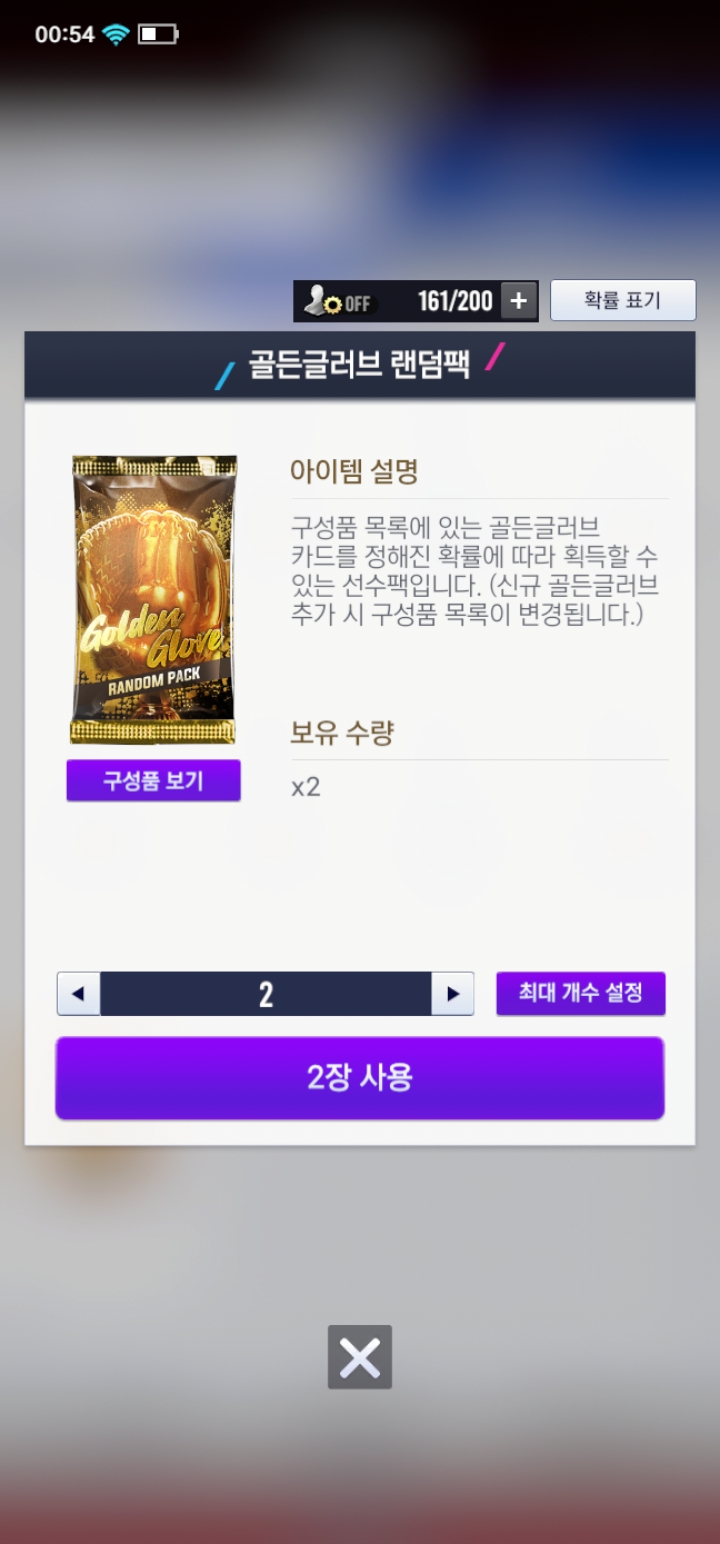Screen dimensions: 720x1544
Task: Toggle the auto setting OFF icon
Action: (339, 302)
